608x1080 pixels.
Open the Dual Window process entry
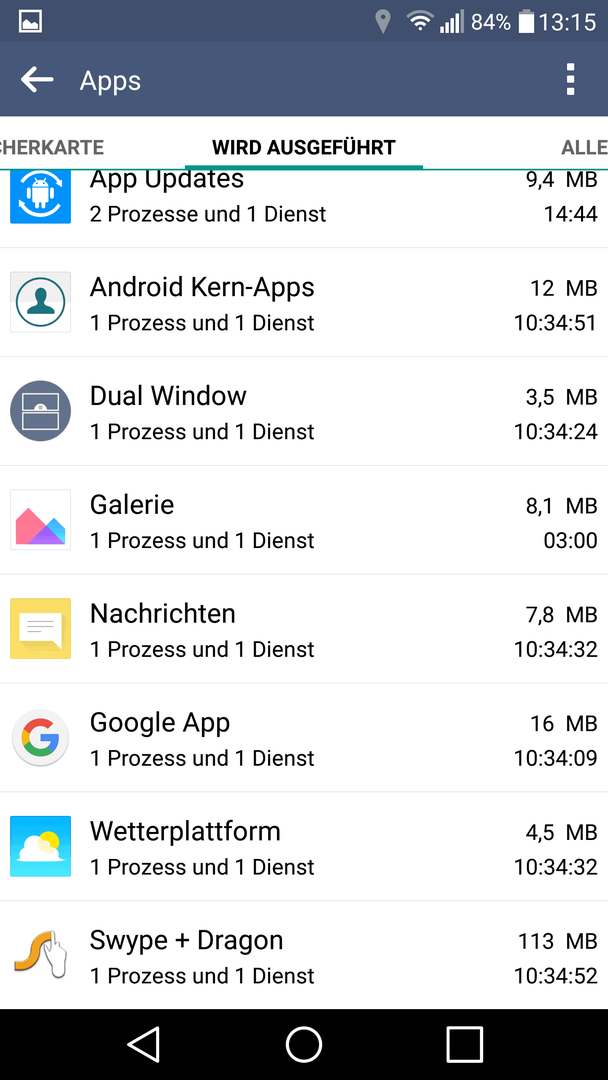click(304, 411)
